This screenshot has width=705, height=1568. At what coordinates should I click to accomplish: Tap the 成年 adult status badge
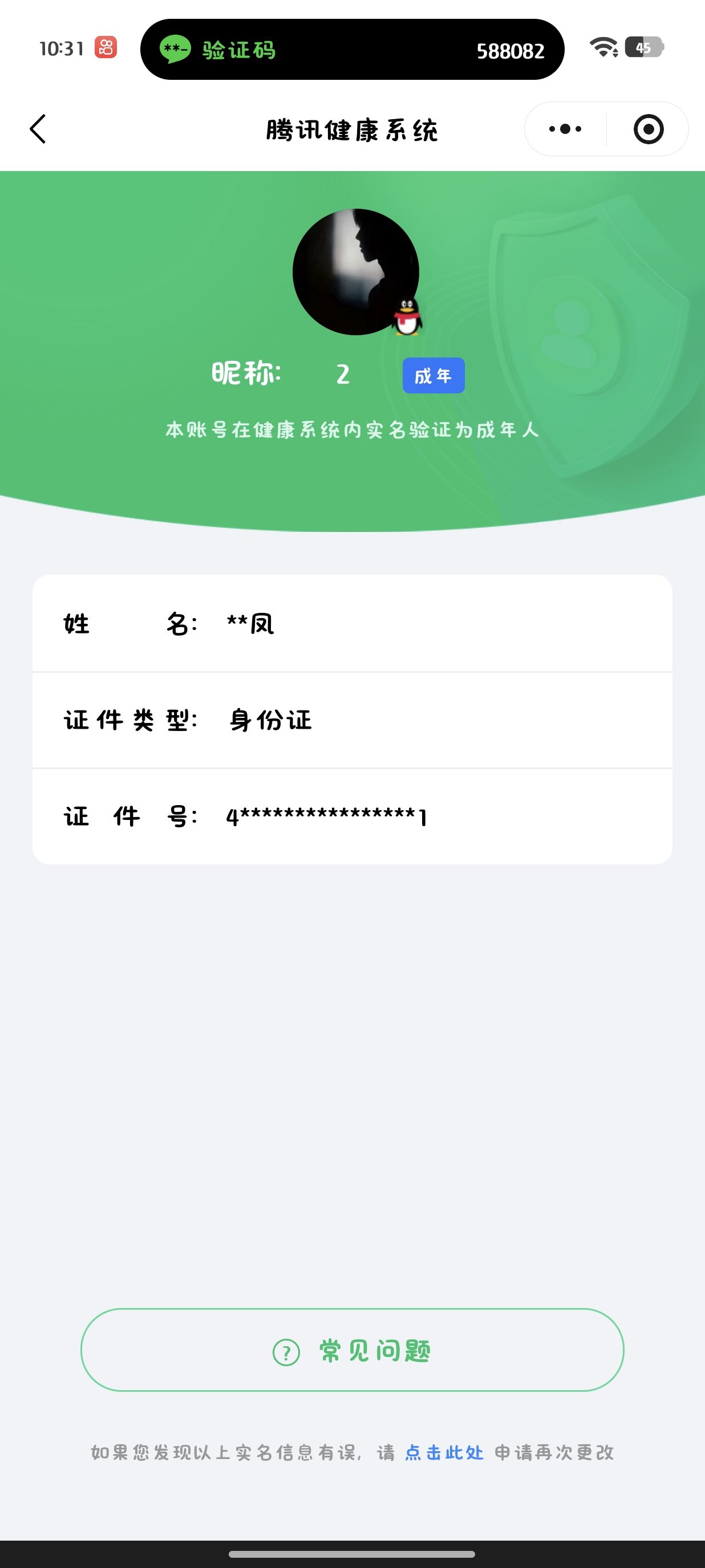click(x=433, y=376)
